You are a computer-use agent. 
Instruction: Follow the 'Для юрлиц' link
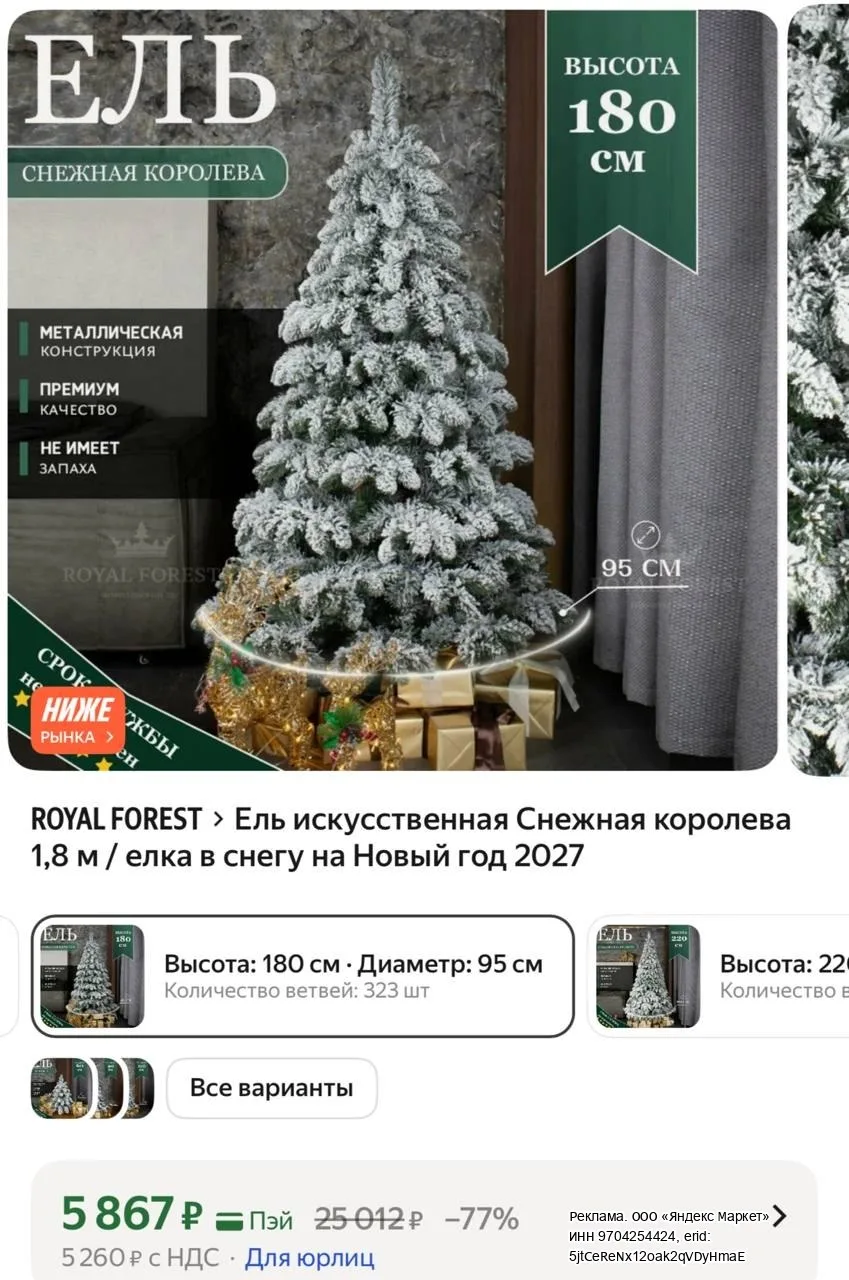click(310, 1257)
